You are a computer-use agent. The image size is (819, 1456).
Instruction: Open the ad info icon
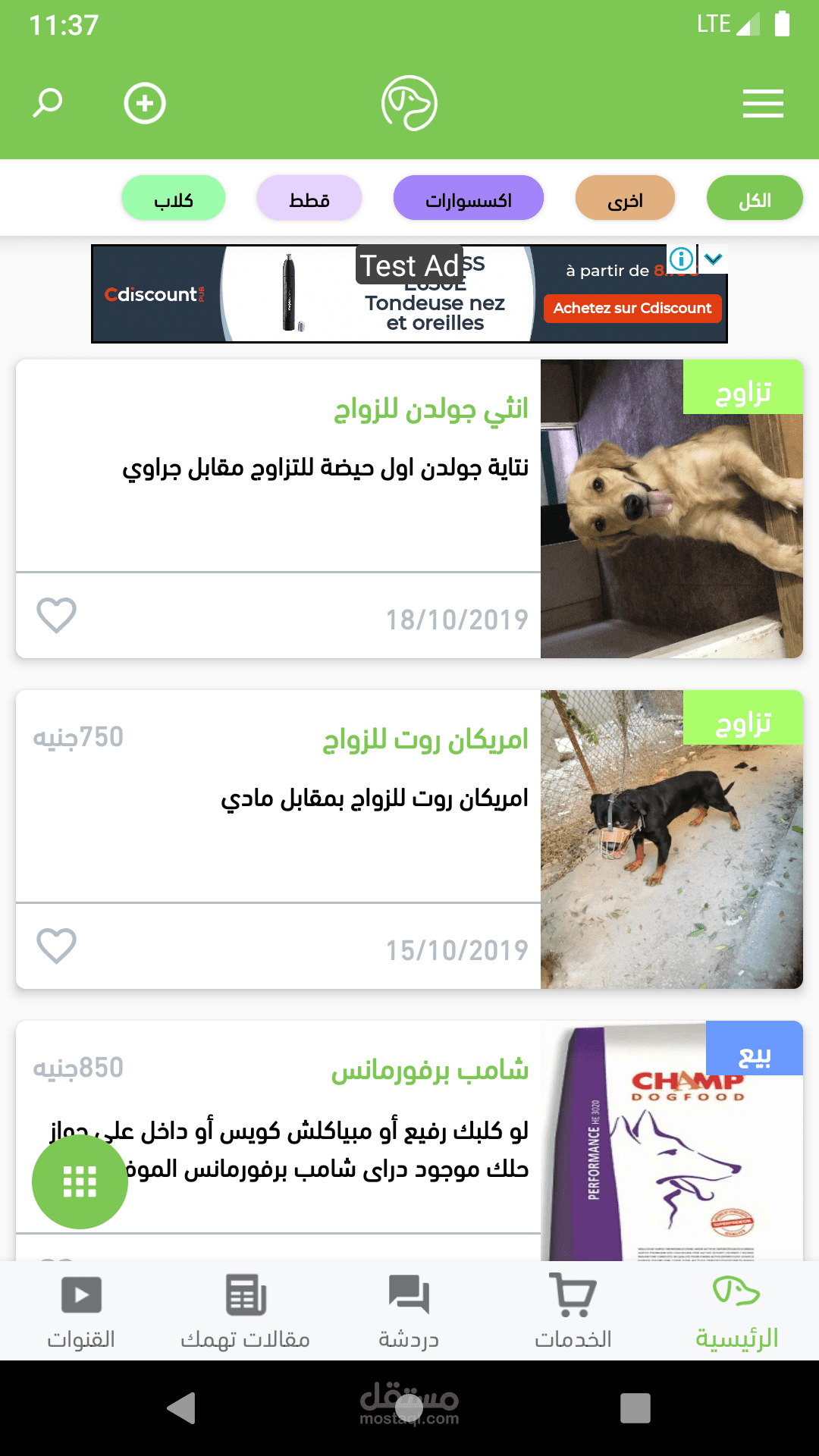(681, 259)
